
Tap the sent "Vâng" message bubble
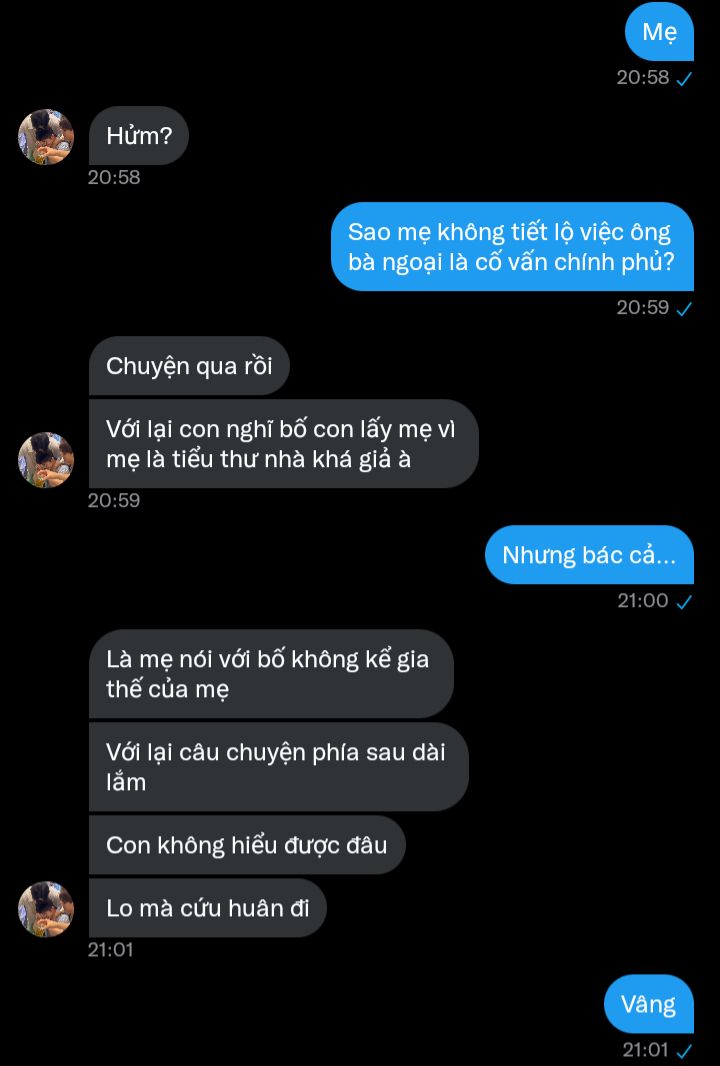coord(648,1004)
